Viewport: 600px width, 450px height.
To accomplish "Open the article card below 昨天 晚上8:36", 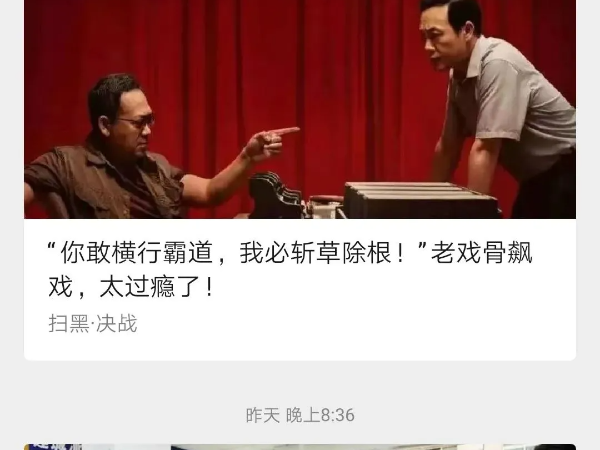I will [300, 446].
